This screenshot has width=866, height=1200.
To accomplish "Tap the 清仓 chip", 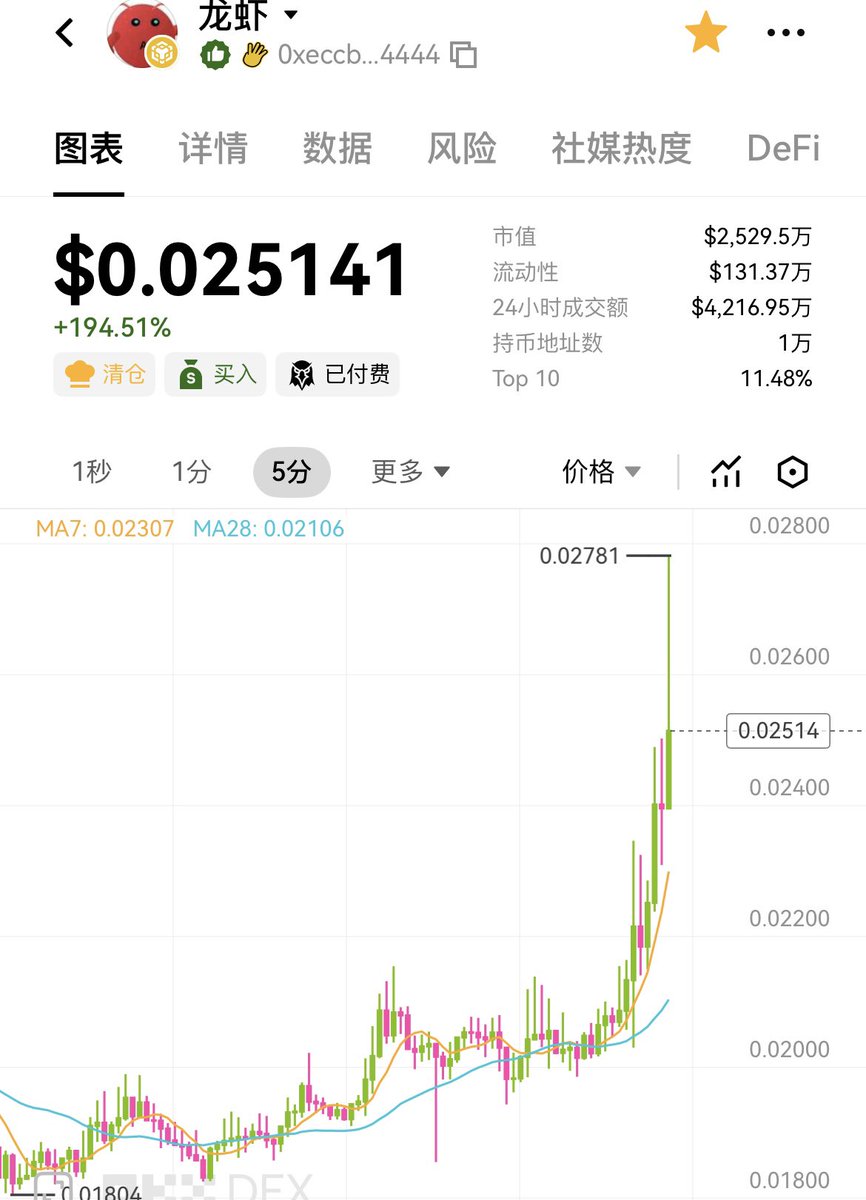I will click(104, 375).
